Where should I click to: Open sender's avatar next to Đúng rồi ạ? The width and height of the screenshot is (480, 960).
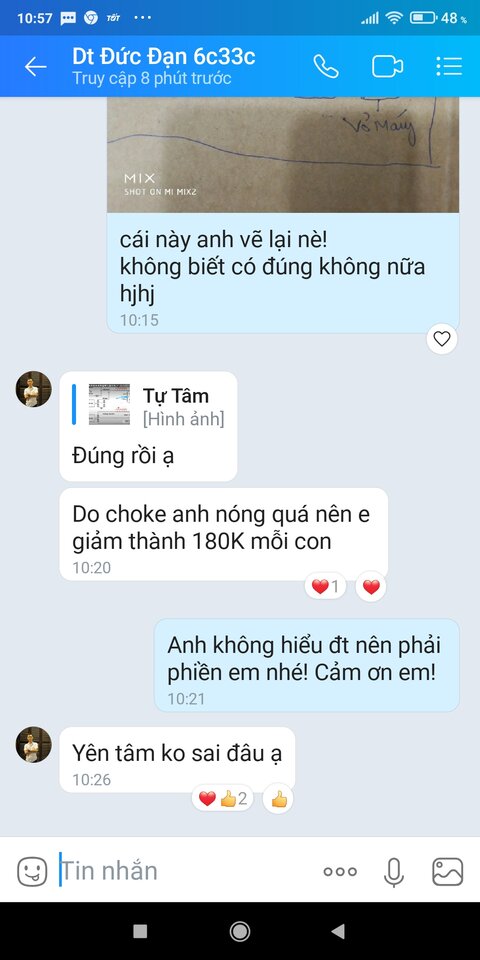pyautogui.click(x=34, y=389)
